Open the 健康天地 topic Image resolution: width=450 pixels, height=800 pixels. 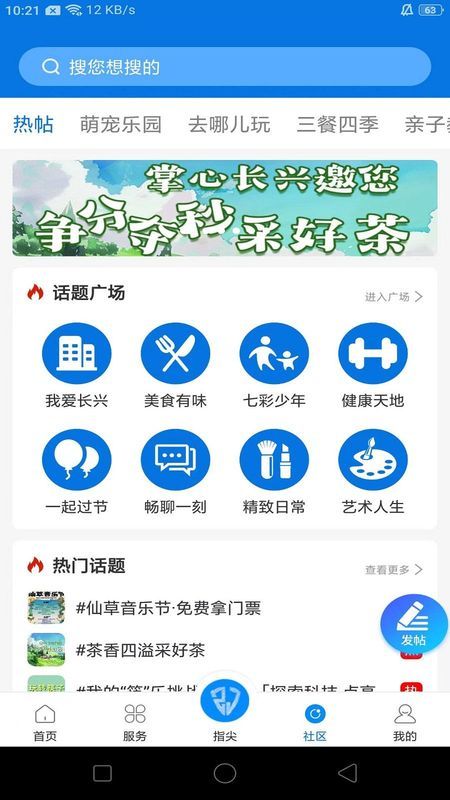(373, 365)
